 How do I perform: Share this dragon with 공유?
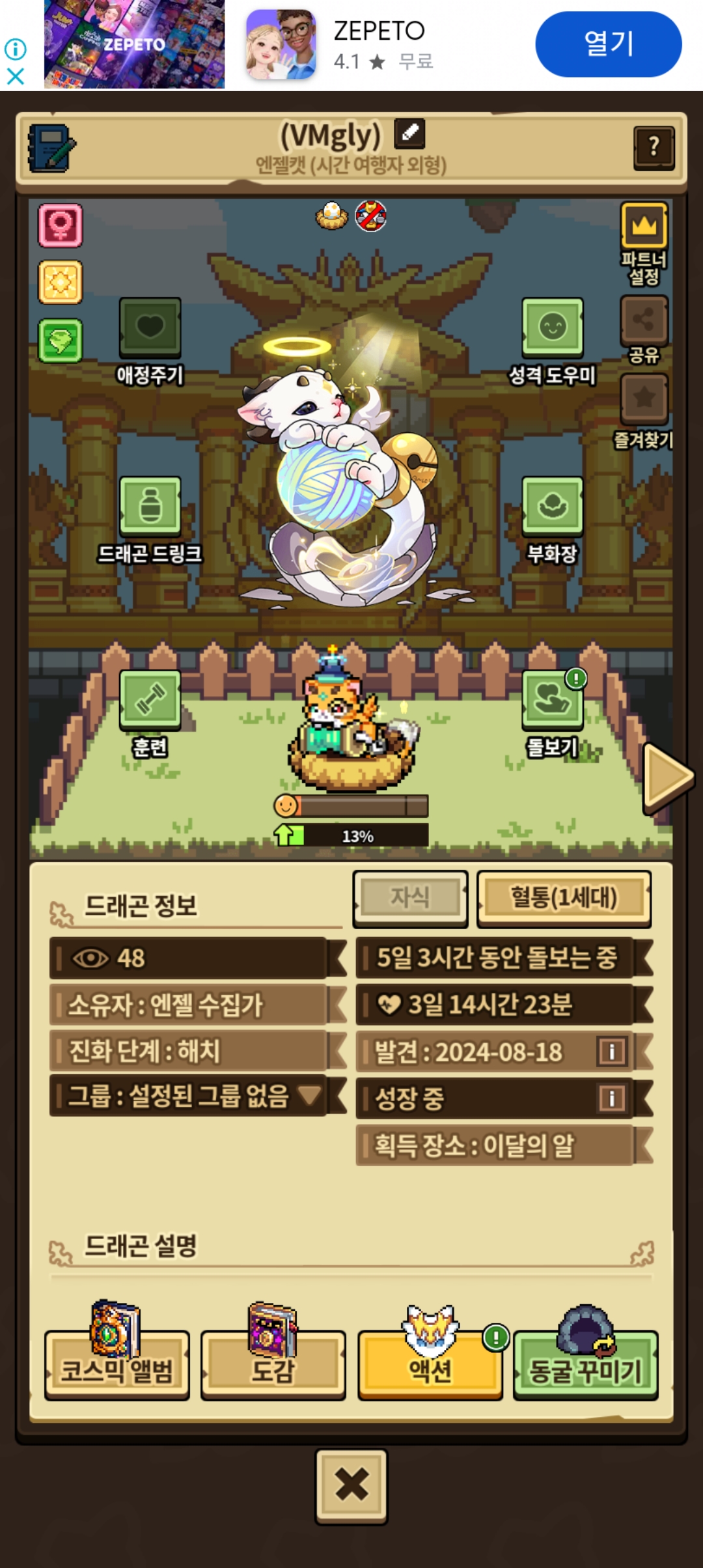pos(644,320)
